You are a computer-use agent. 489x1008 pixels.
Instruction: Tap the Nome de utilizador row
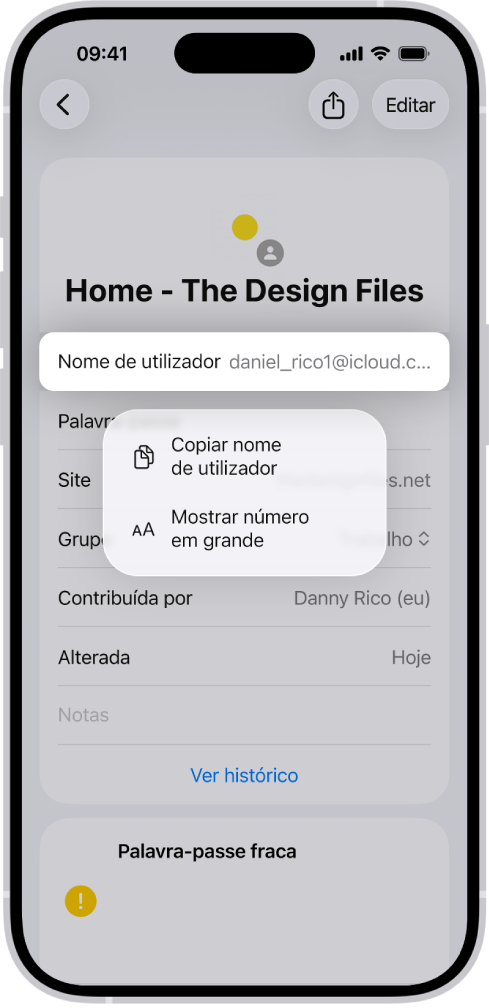tap(244, 362)
